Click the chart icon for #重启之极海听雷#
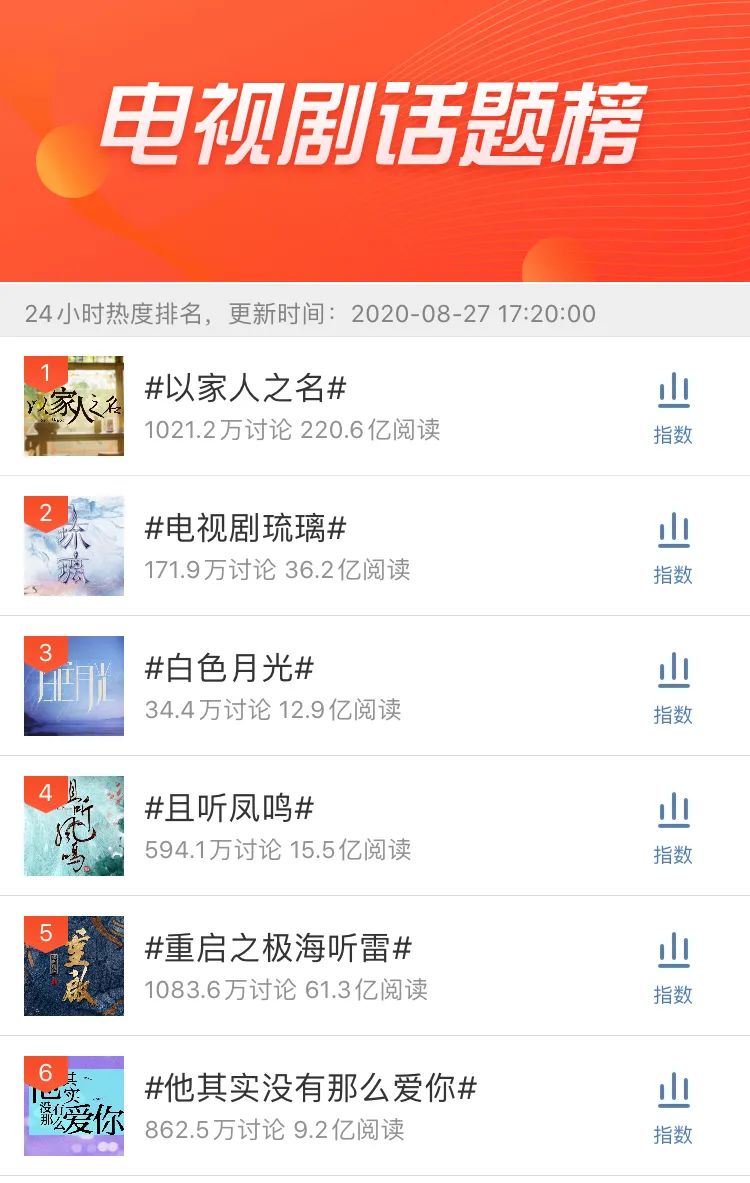Viewport: 750px width, 1183px height. (x=674, y=958)
